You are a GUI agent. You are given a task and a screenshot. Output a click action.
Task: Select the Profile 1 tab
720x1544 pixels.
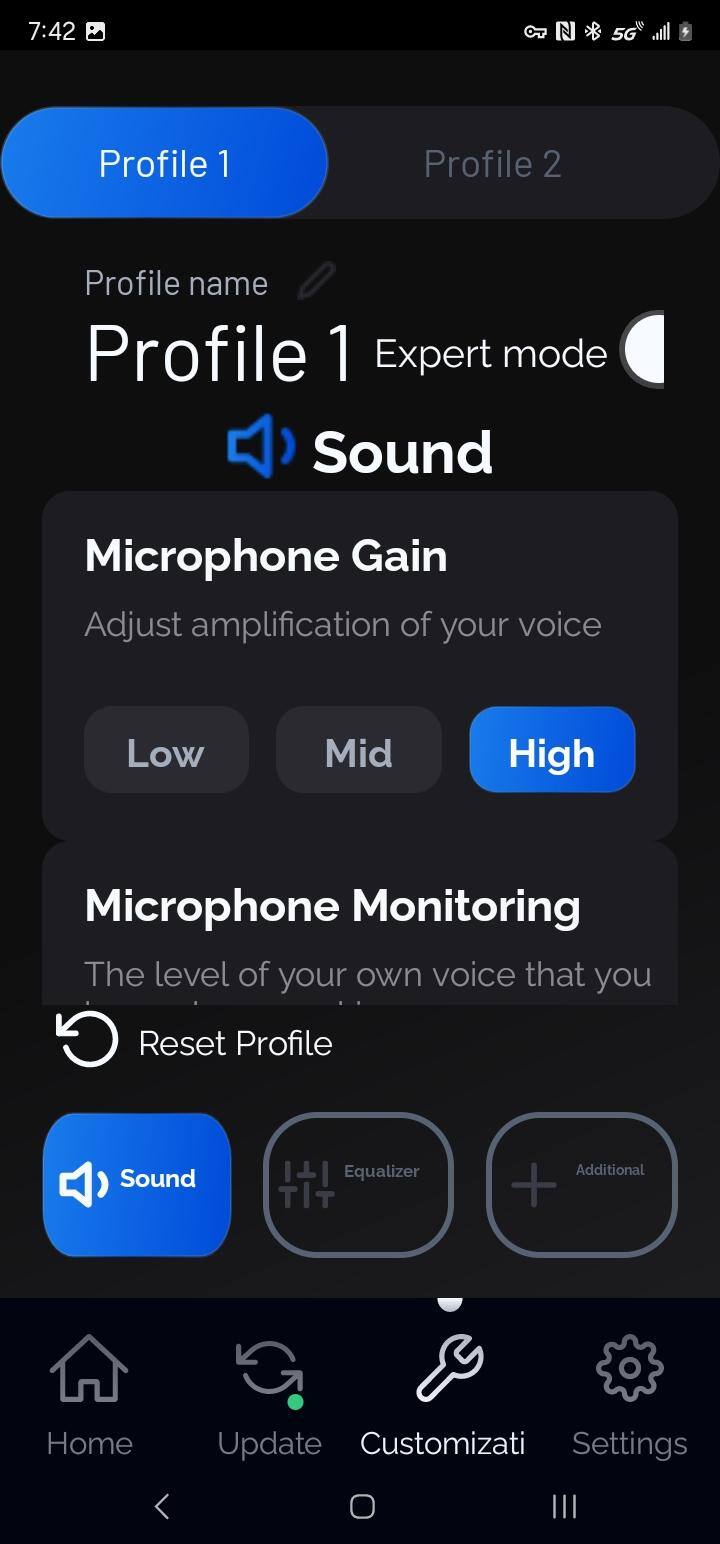pyautogui.click(x=165, y=164)
